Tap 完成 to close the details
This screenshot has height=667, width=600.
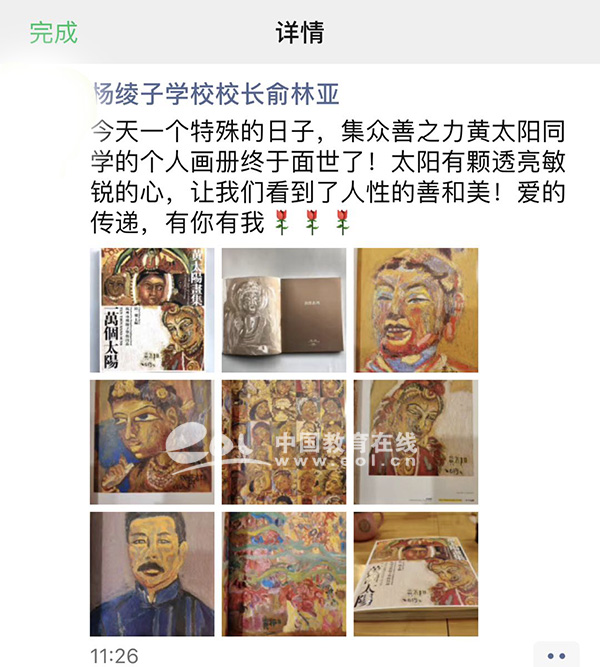pyautogui.click(x=53, y=32)
